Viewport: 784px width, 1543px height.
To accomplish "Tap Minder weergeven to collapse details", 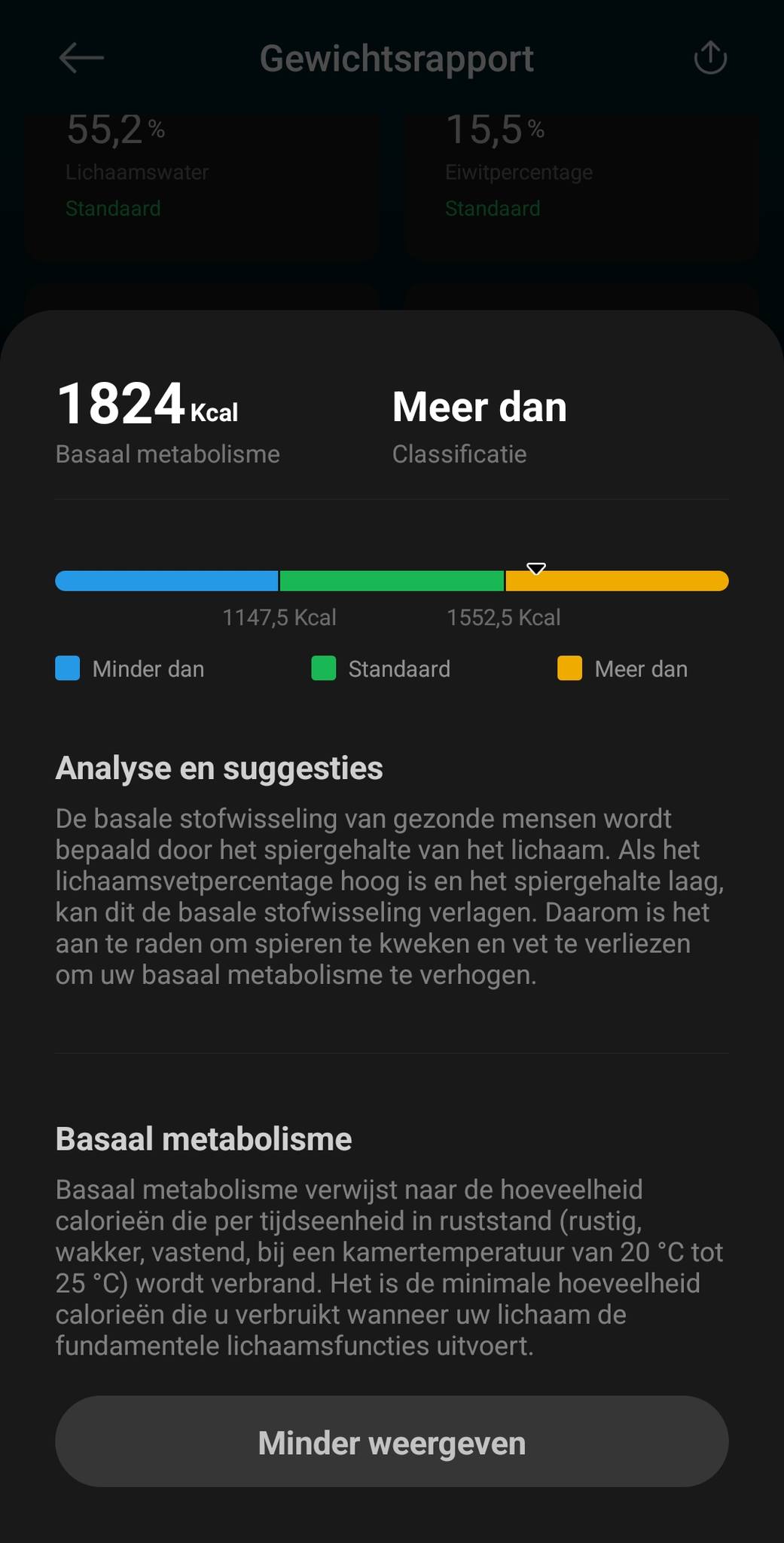I will click(x=392, y=1442).
